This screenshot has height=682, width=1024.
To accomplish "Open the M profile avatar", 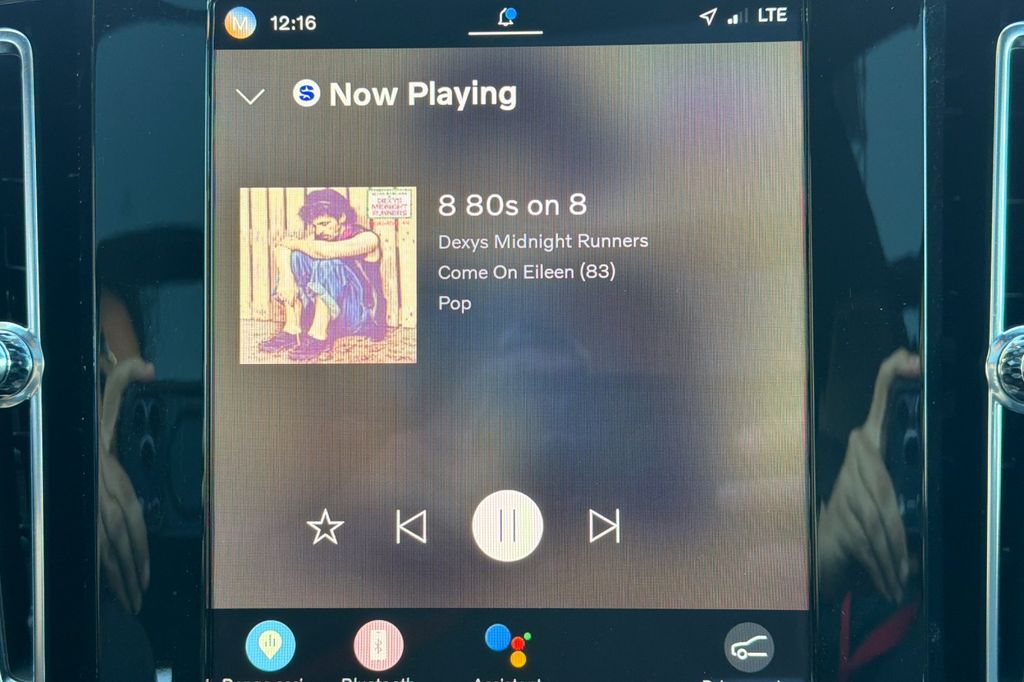I will 240,22.
